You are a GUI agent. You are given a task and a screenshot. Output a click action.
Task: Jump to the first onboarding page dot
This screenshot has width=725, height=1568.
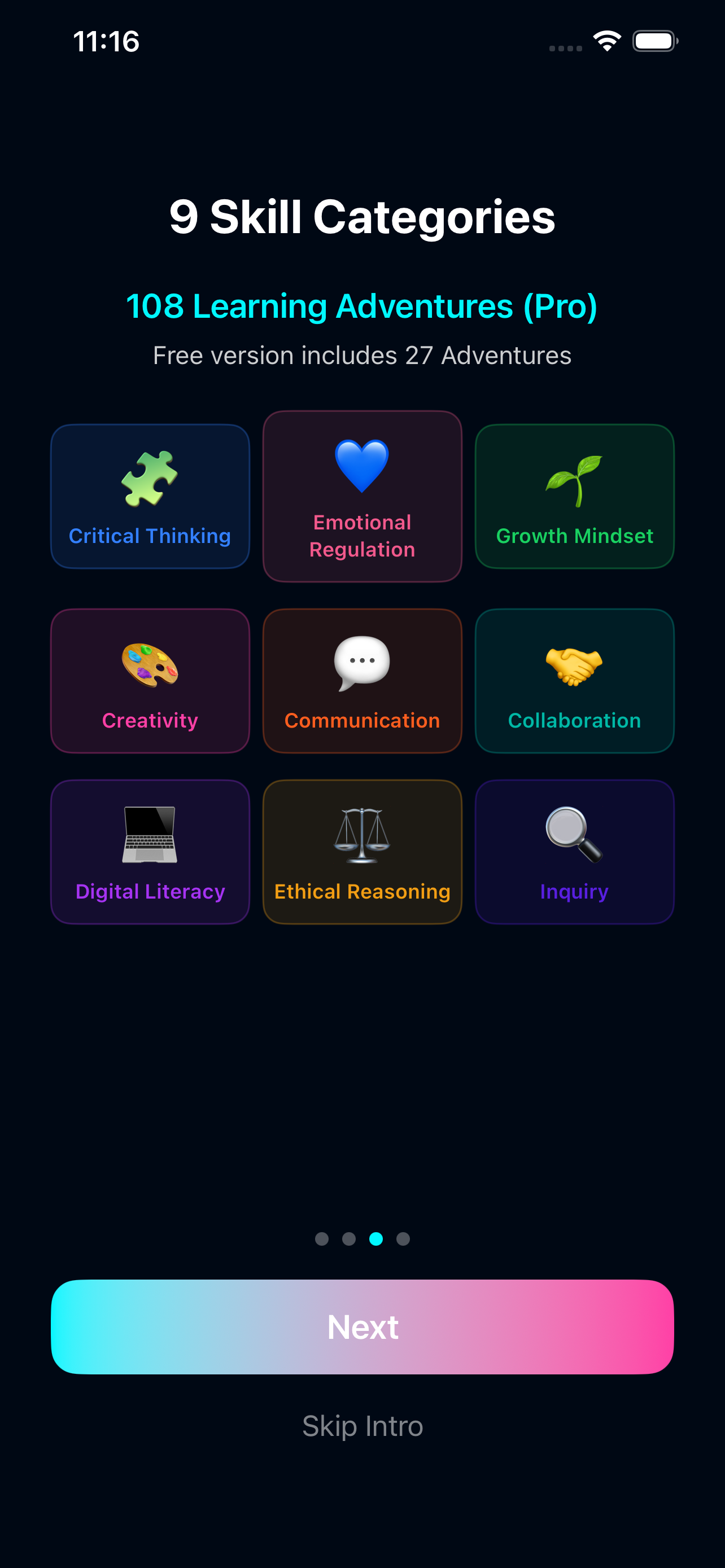pyautogui.click(x=322, y=1239)
